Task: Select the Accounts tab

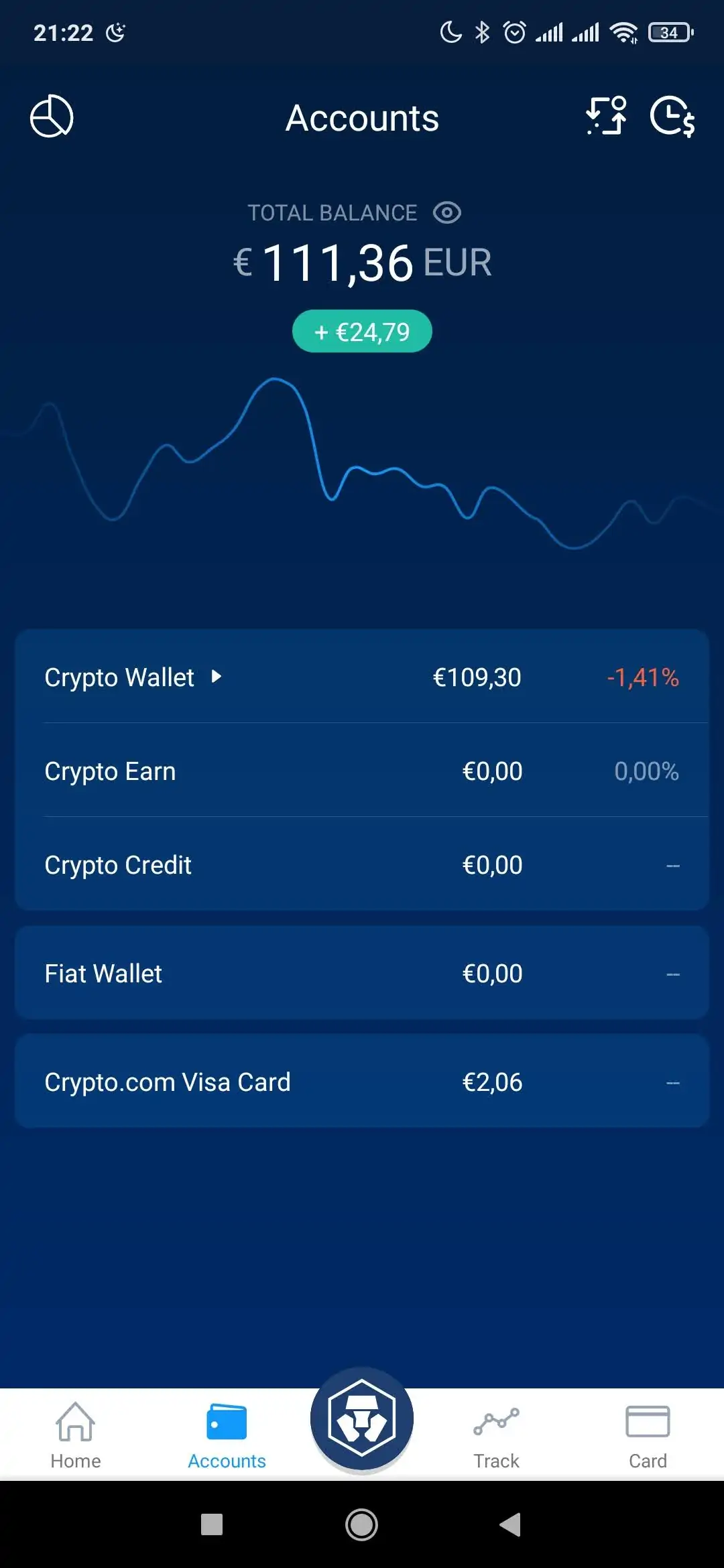Action: point(227,1435)
